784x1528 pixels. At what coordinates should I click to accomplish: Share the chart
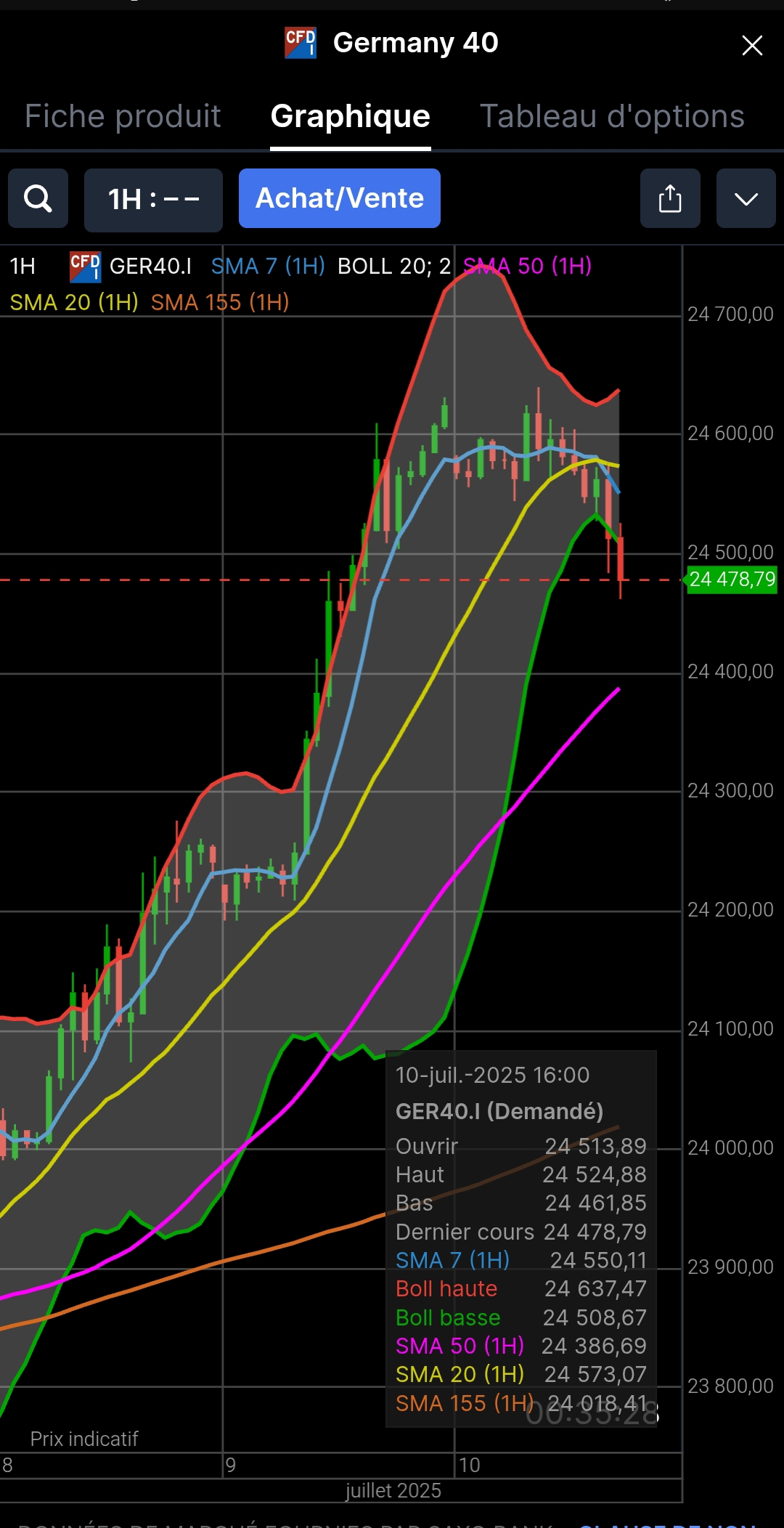669,199
